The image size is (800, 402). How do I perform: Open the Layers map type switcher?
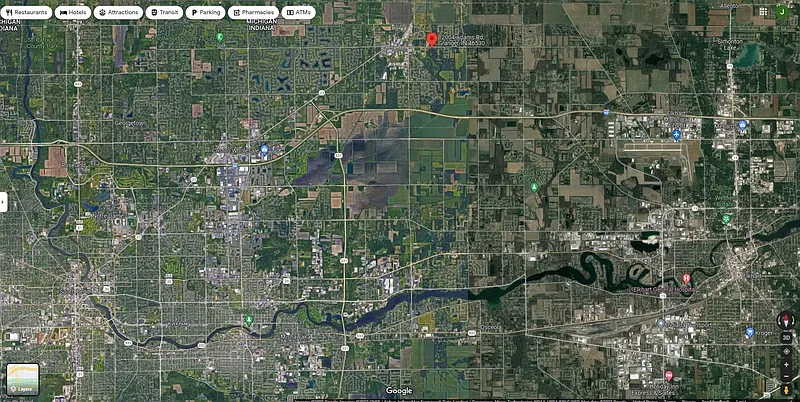(x=22, y=379)
